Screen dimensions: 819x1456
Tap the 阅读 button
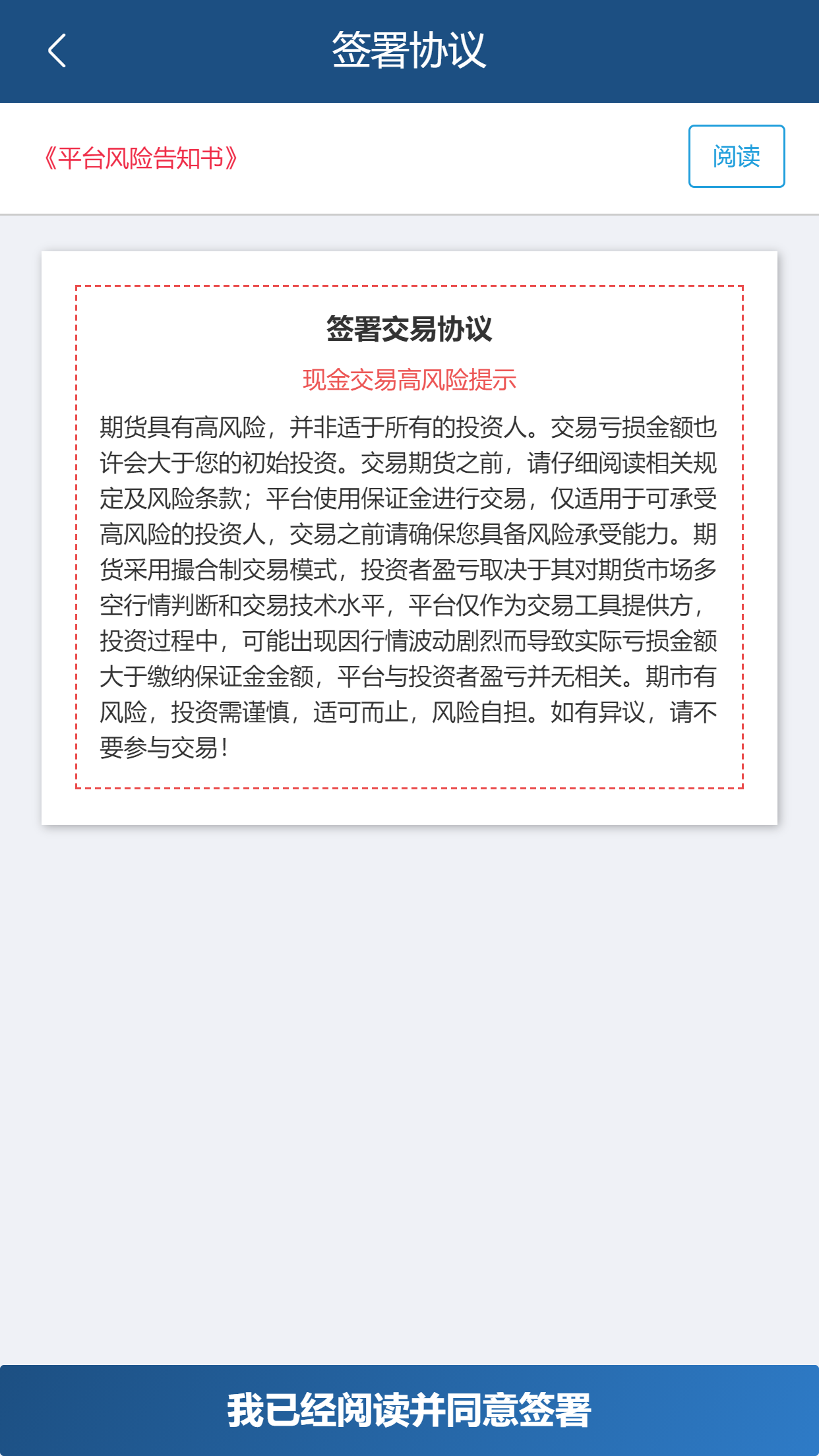tap(736, 156)
